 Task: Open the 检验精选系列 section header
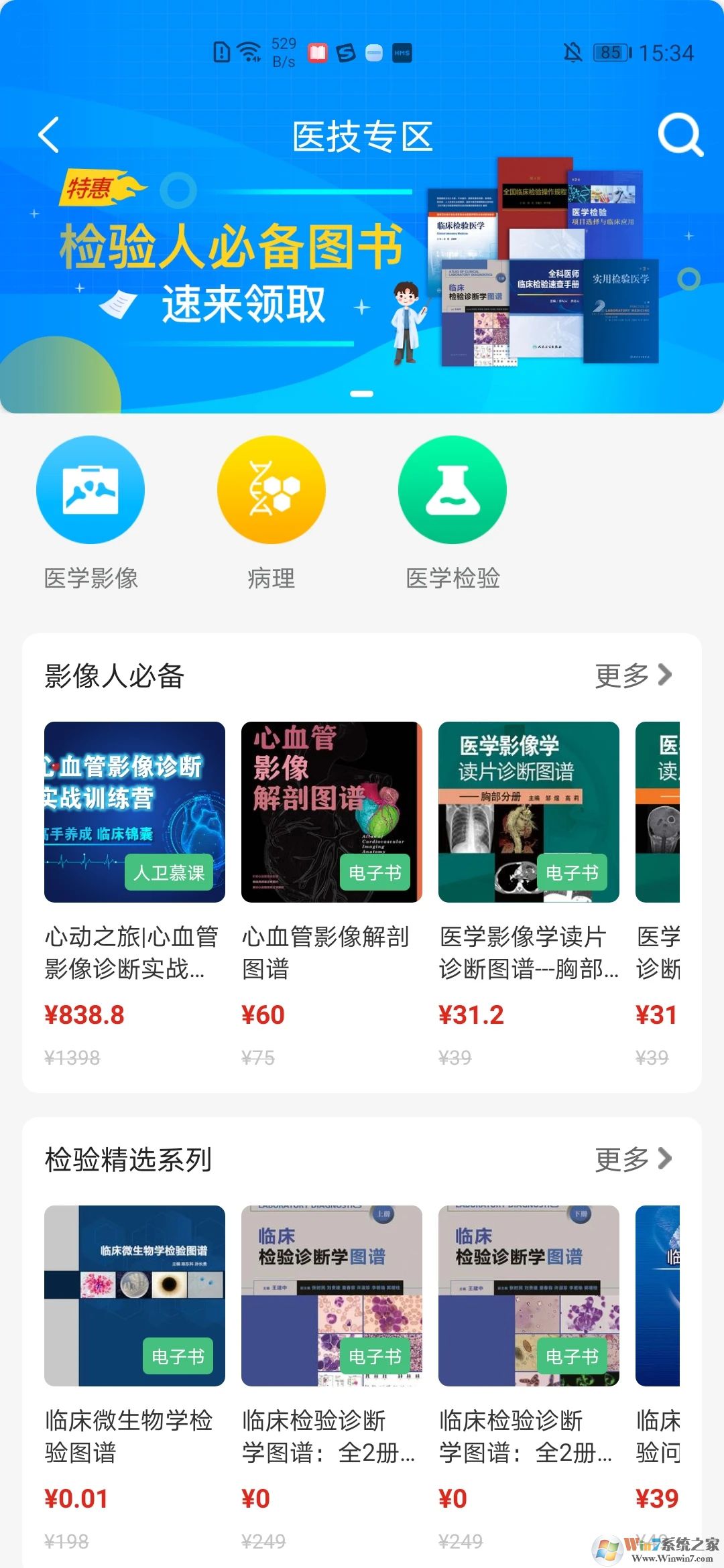point(129,1158)
